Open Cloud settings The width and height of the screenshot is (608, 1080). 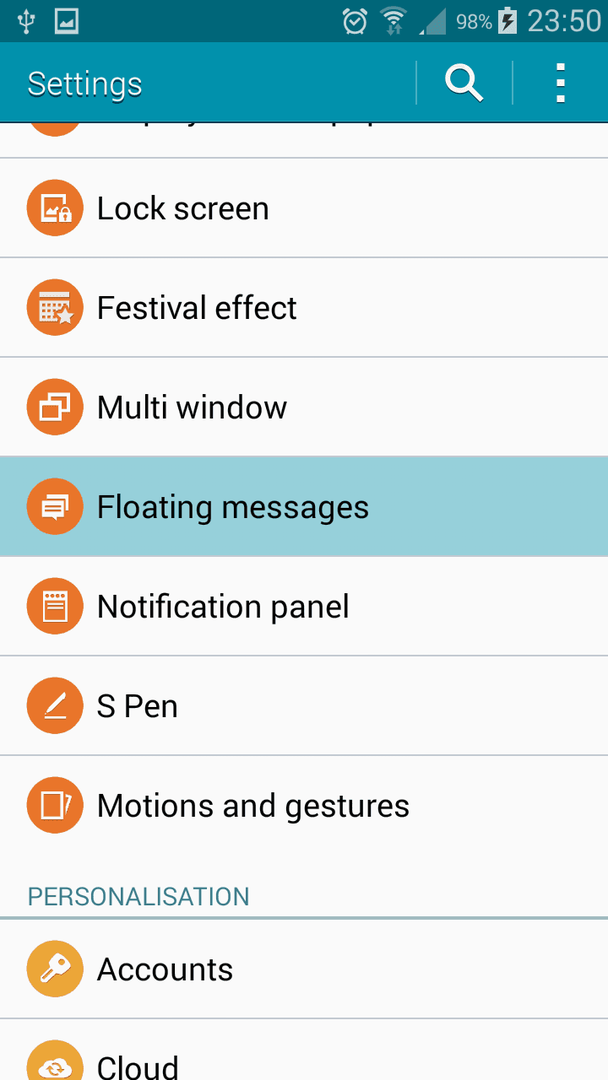coord(304,1050)
